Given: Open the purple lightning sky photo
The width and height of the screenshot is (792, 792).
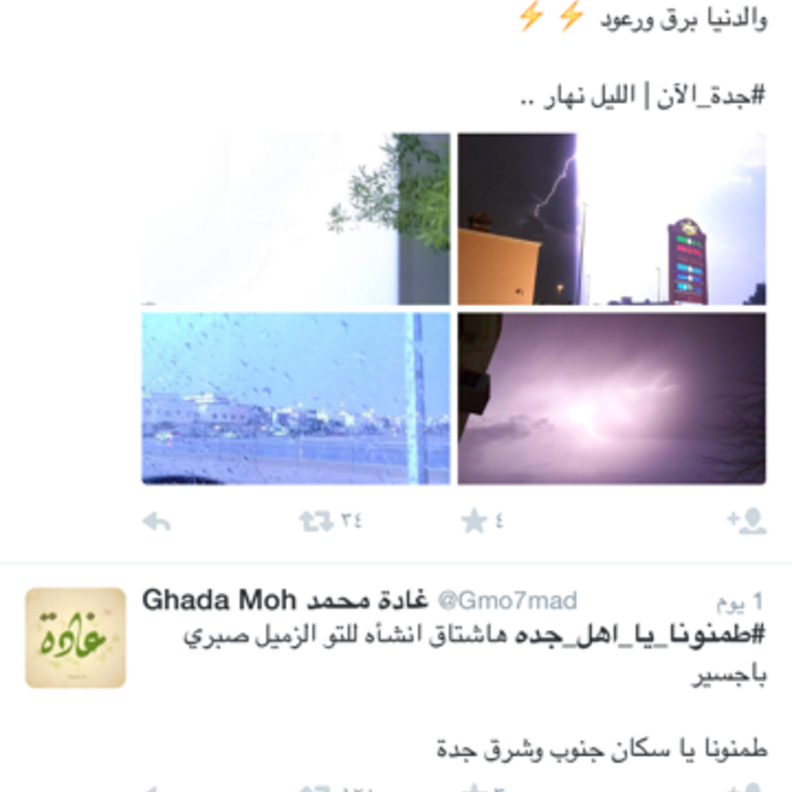Looking at the screenshot, I should [611, 399].
